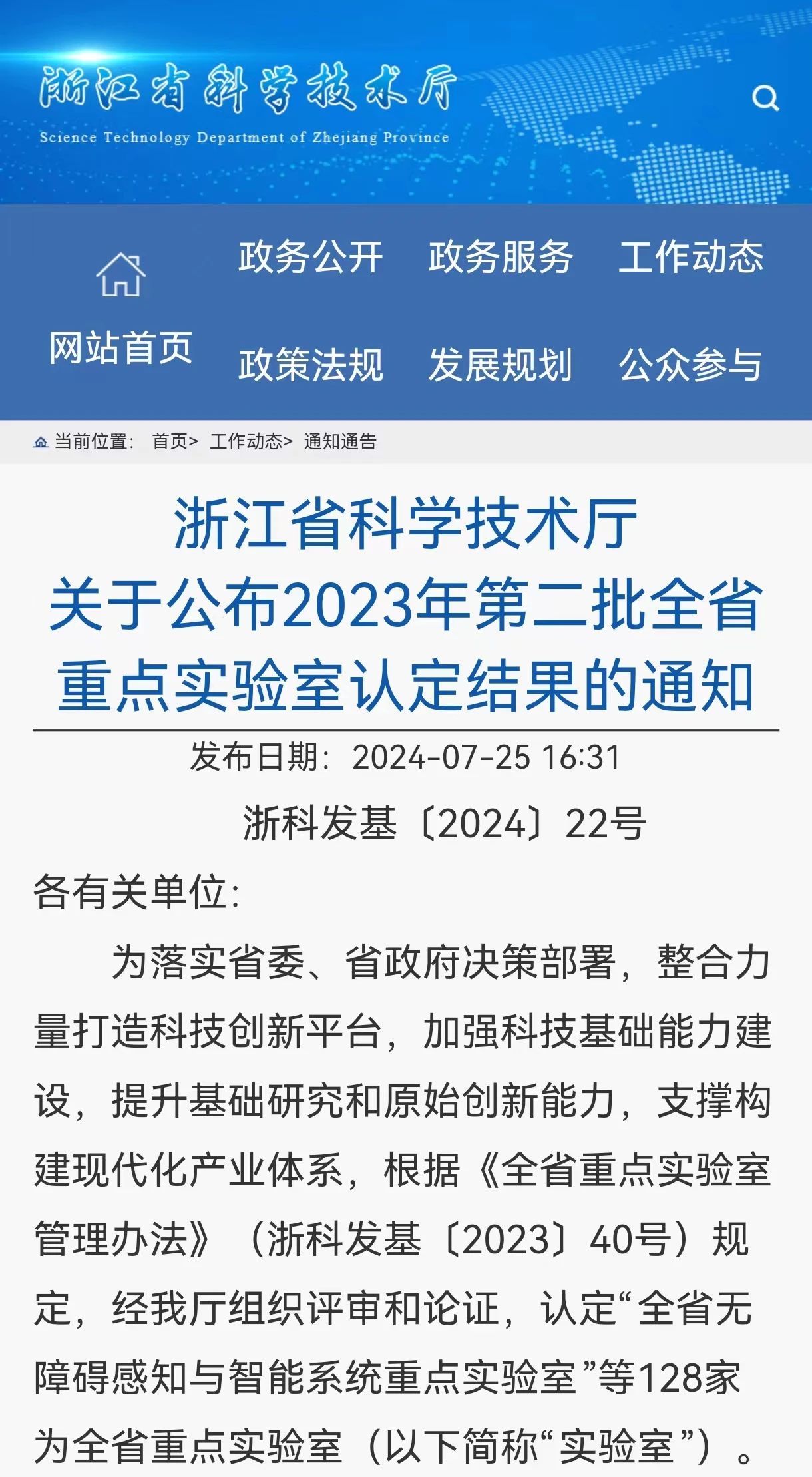
Task: Open the 政策法规 section
Action: (x=310, y=365)
